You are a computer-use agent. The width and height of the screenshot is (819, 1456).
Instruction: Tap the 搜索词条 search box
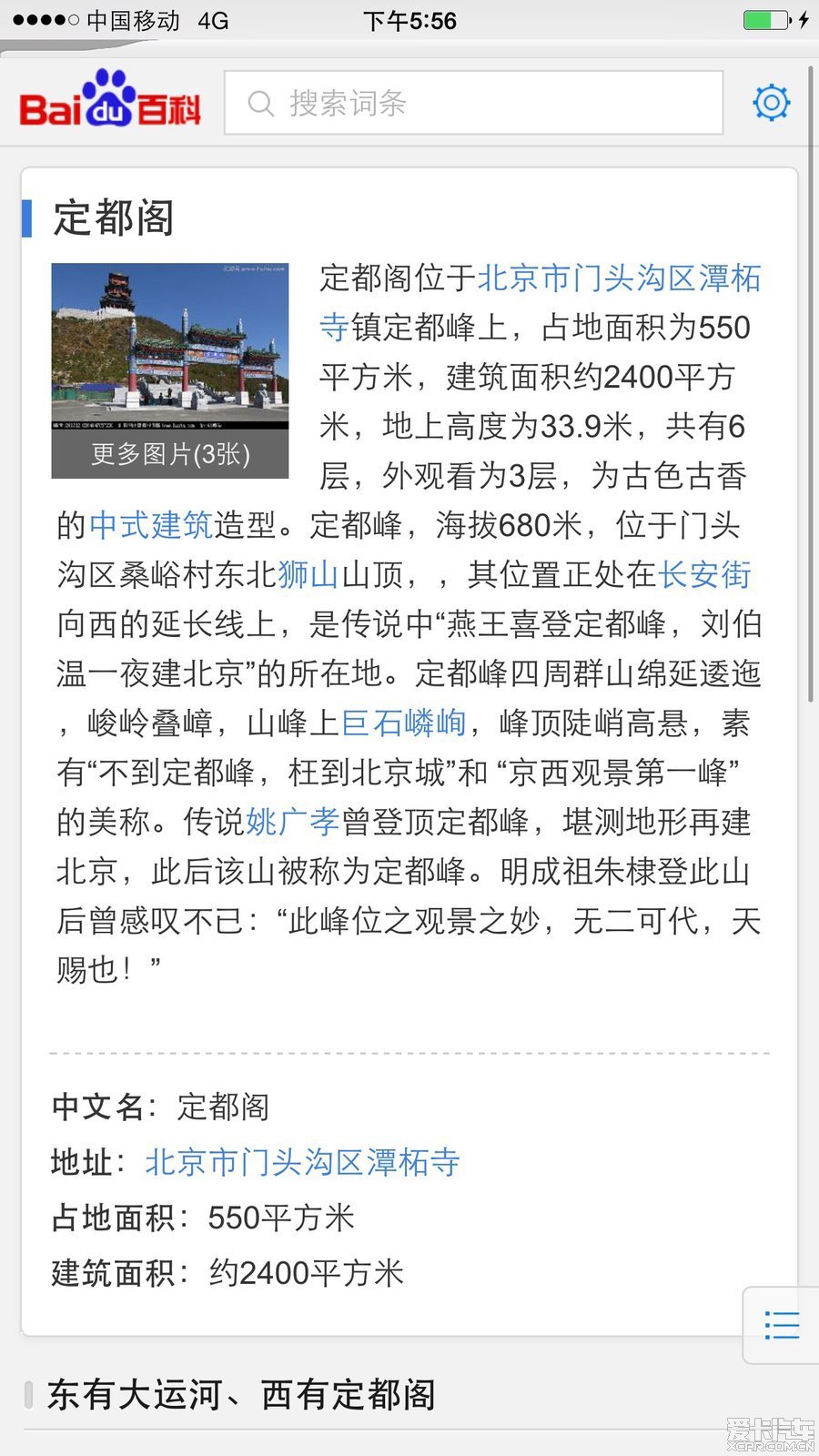coord(474,103)
